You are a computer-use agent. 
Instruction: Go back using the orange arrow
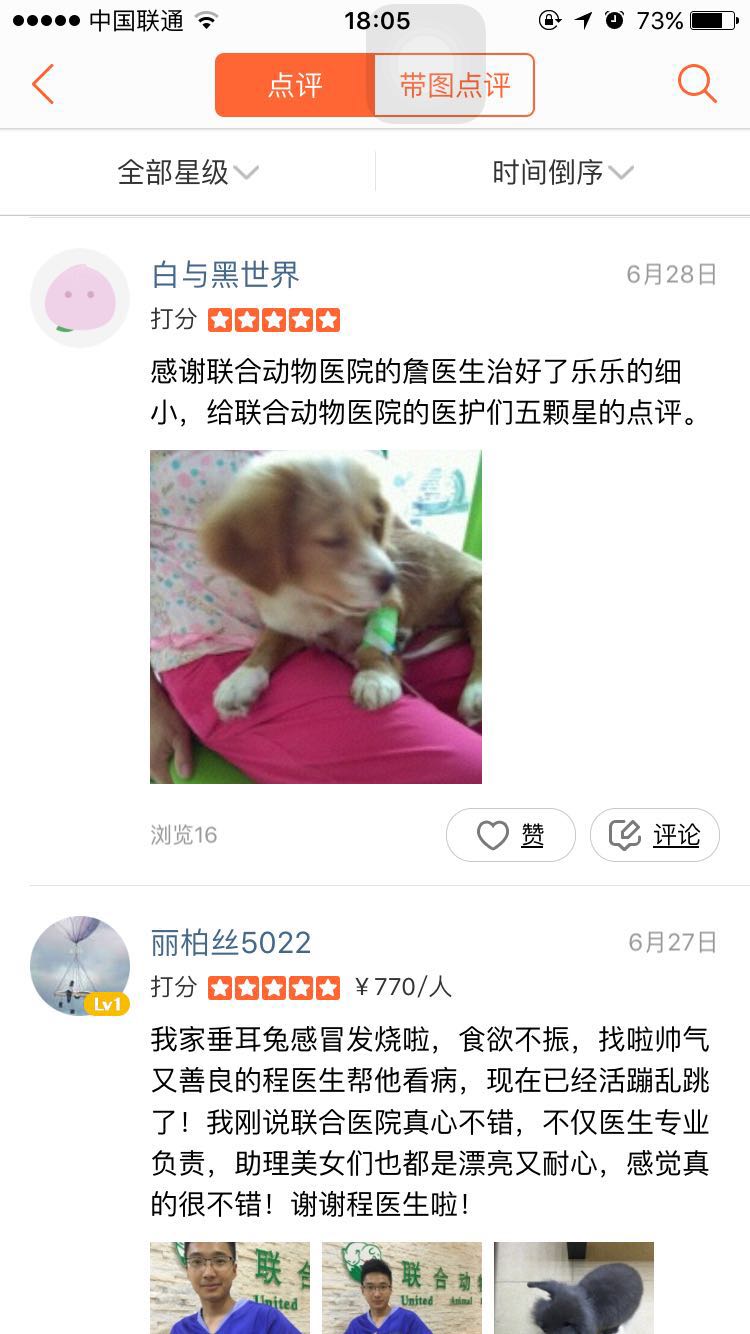tap(42, 85)
